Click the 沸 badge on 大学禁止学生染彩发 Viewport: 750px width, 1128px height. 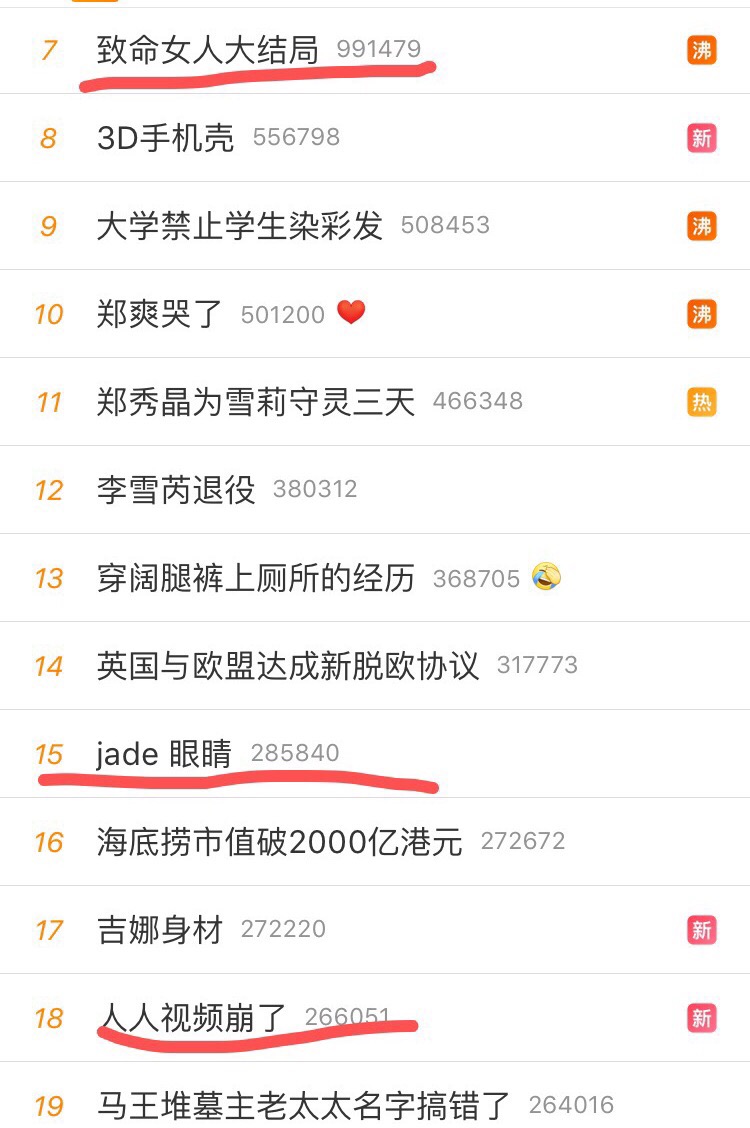pyautogui.click(x=704, y=226)
